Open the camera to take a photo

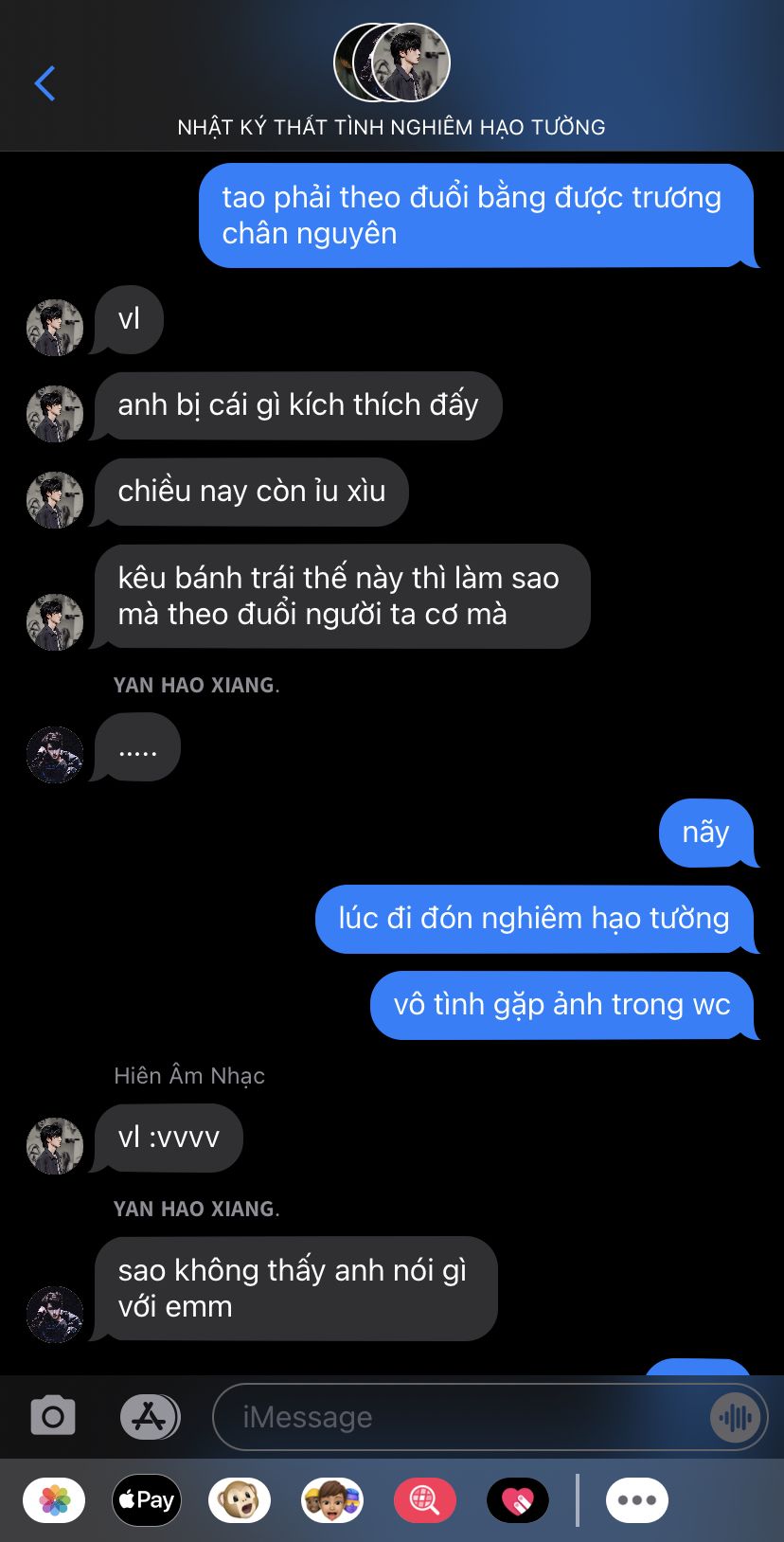53,1417
